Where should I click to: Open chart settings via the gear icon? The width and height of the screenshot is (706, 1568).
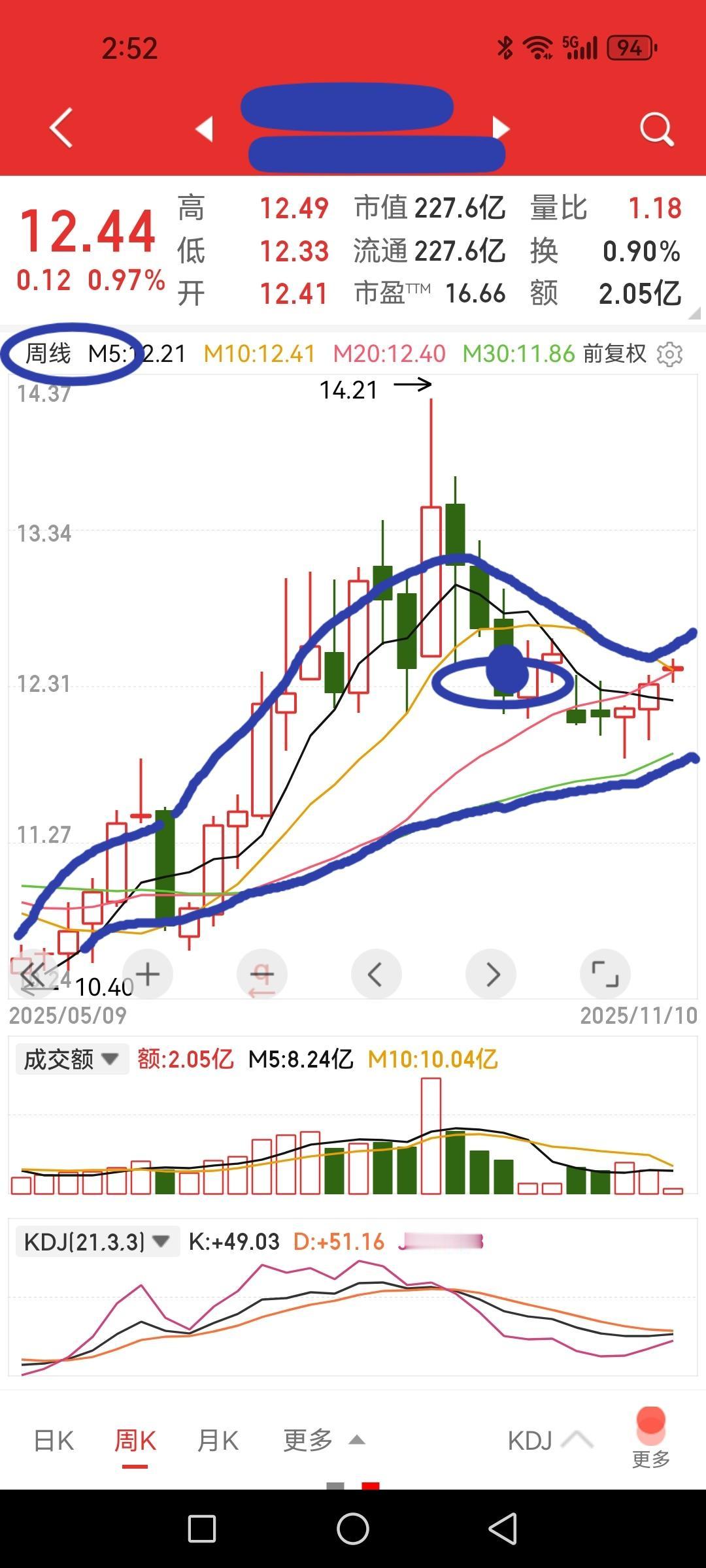point(668,353)
